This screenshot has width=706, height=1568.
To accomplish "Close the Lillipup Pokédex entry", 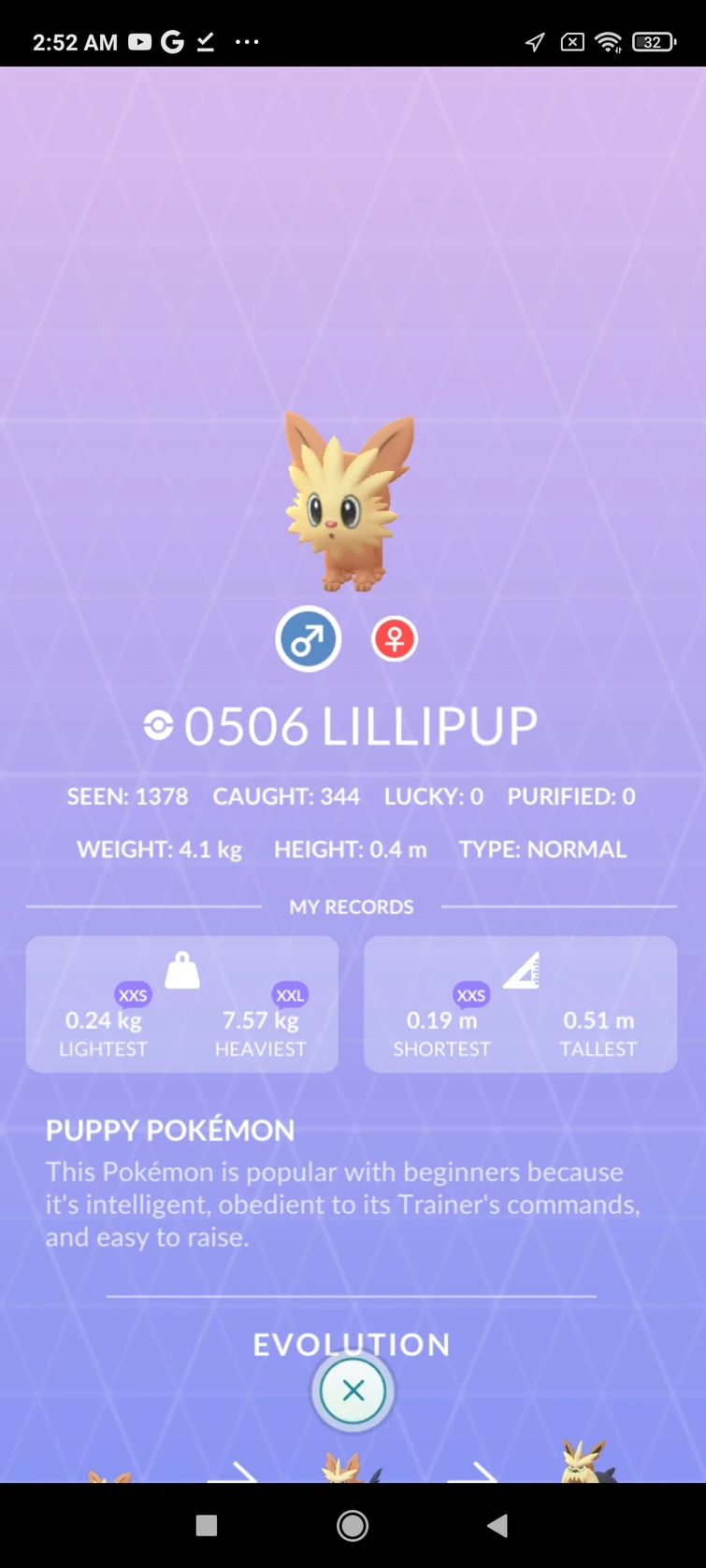I will tap(353, 1390).
